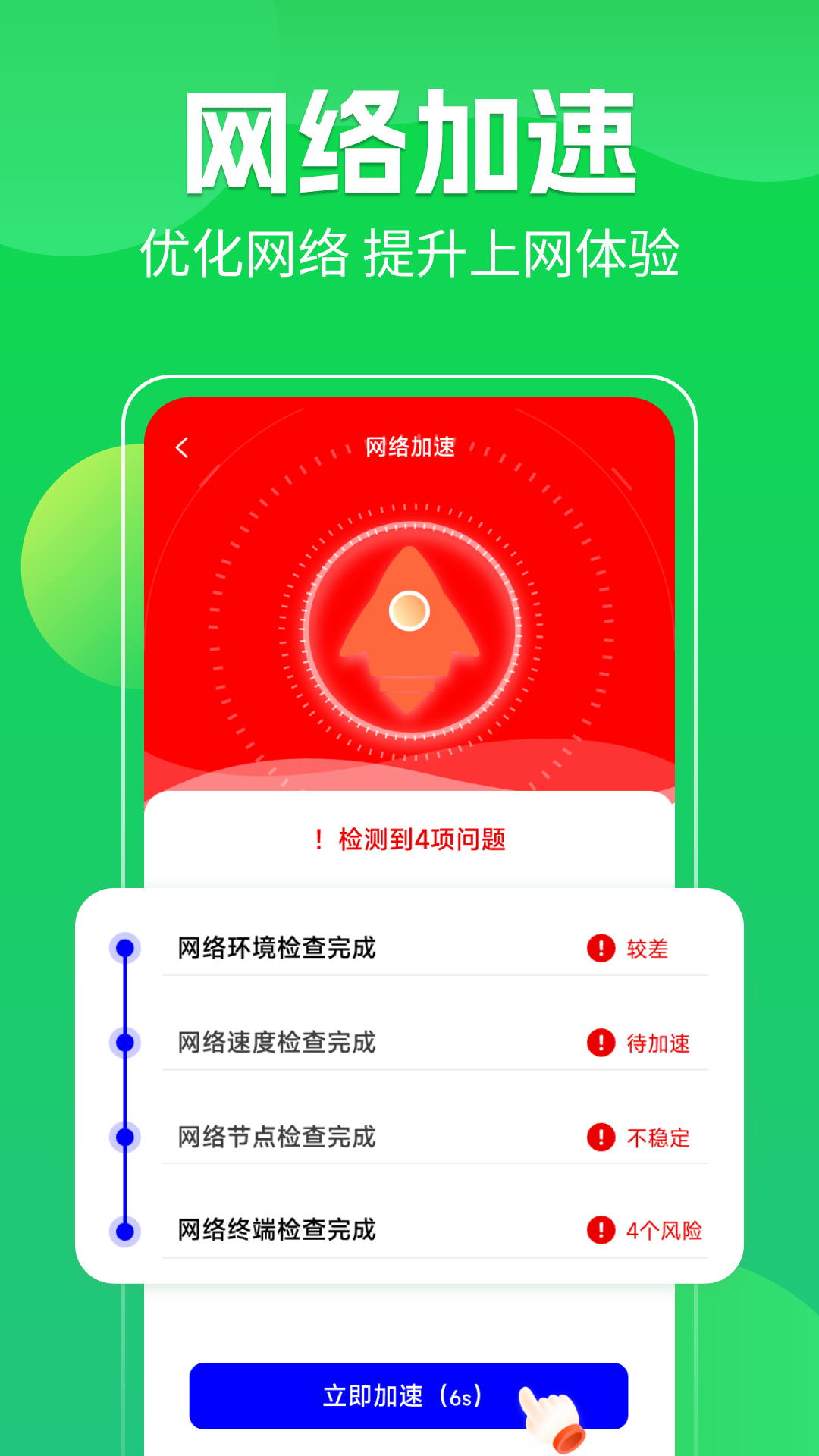The image size is (819, 1456).
Task: Click the first blue timeline dot
Action: coord(124,949)
